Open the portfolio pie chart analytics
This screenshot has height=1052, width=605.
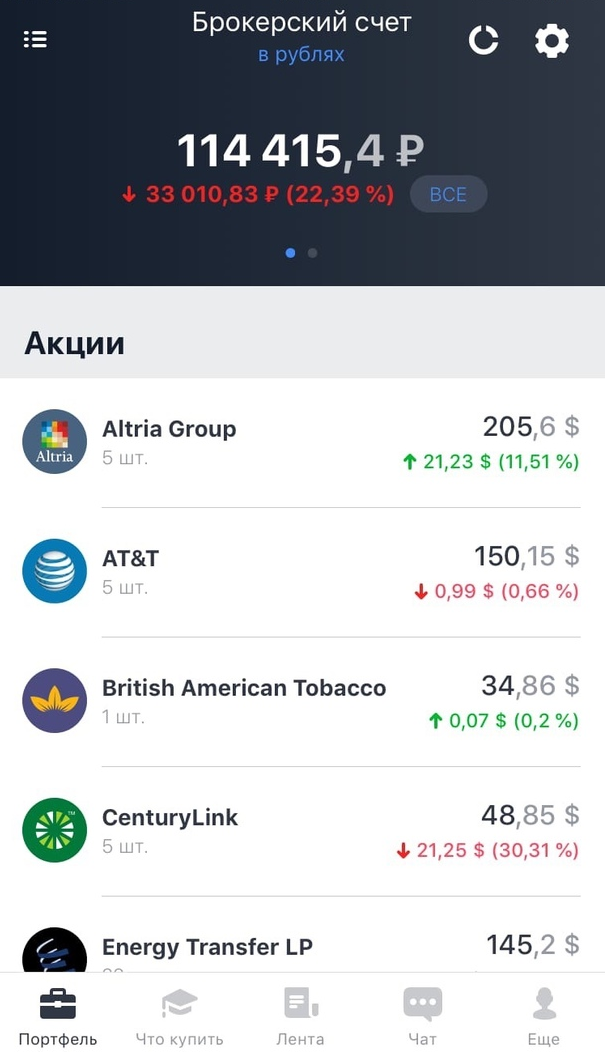tap(483, 40)
